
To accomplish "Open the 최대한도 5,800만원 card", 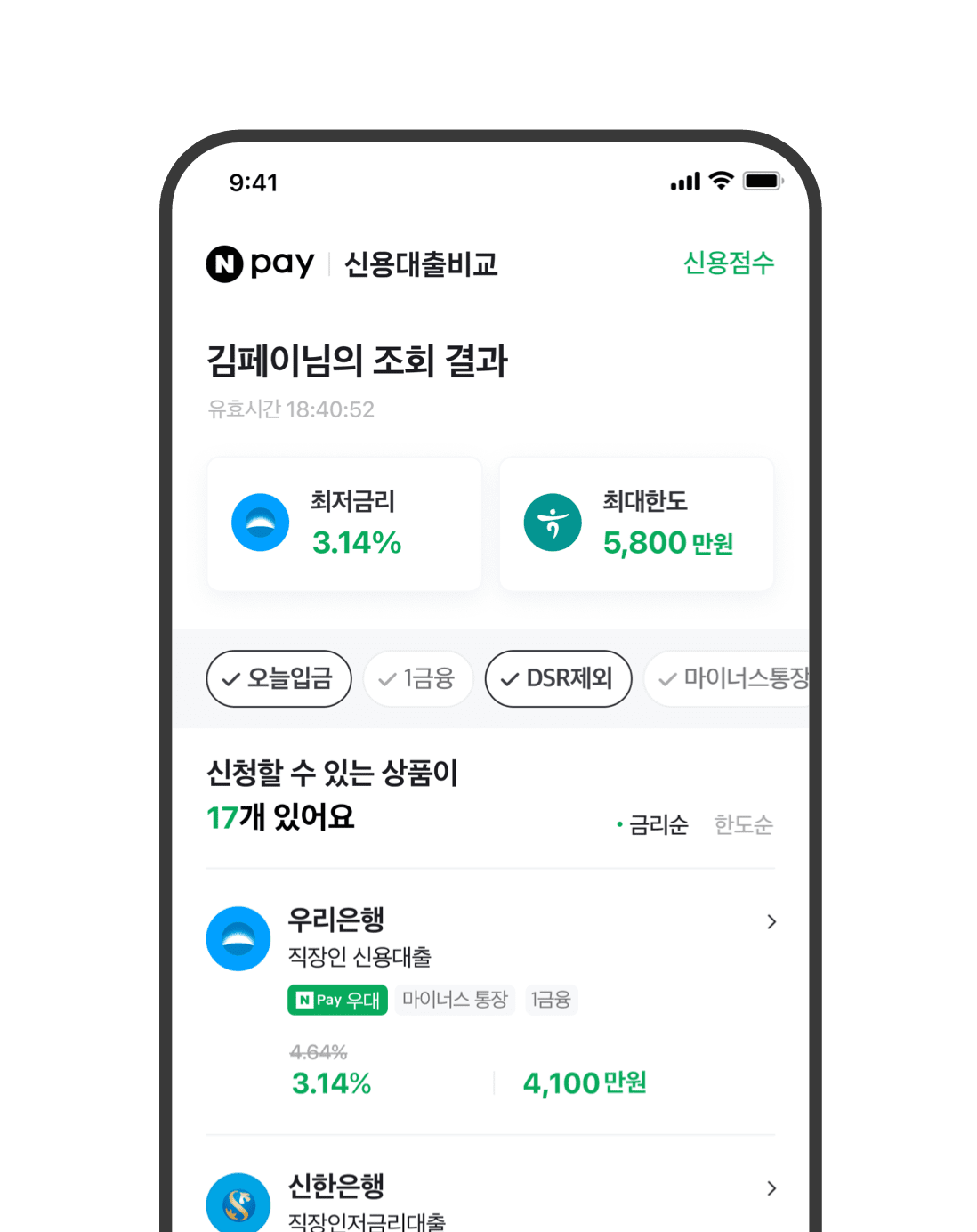I will pos(636,523).
